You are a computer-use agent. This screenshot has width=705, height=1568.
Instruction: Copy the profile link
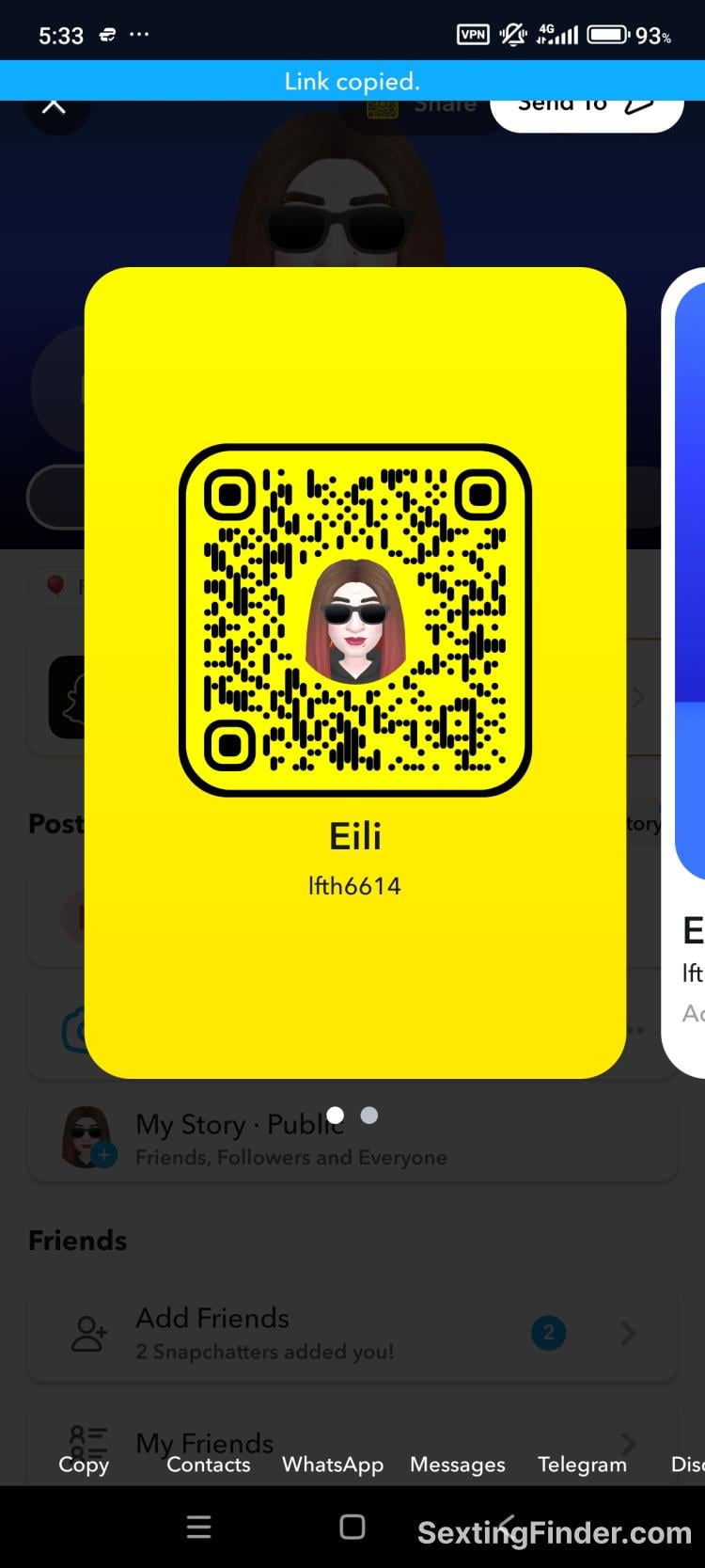(x=84, y=1464)
